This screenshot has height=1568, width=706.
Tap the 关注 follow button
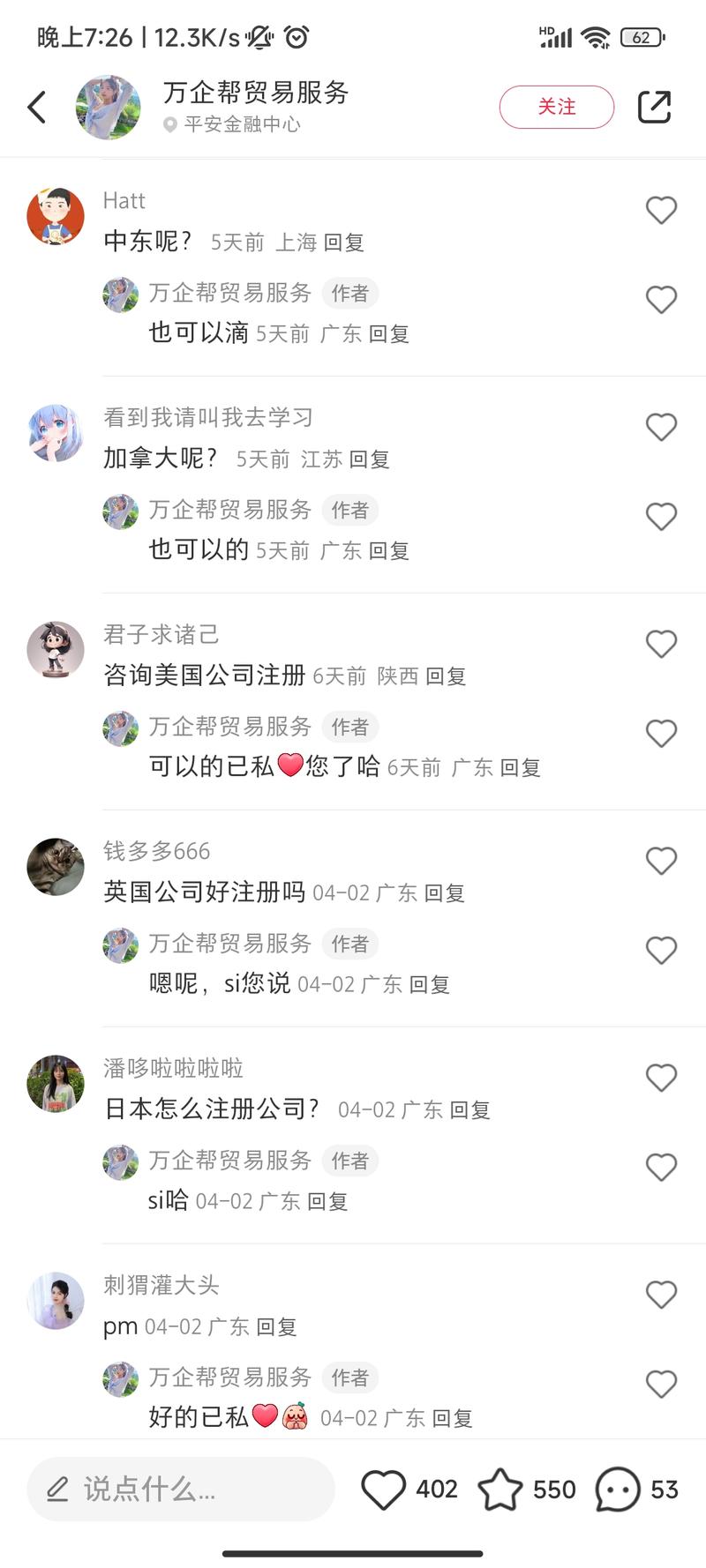coord(556,108)
